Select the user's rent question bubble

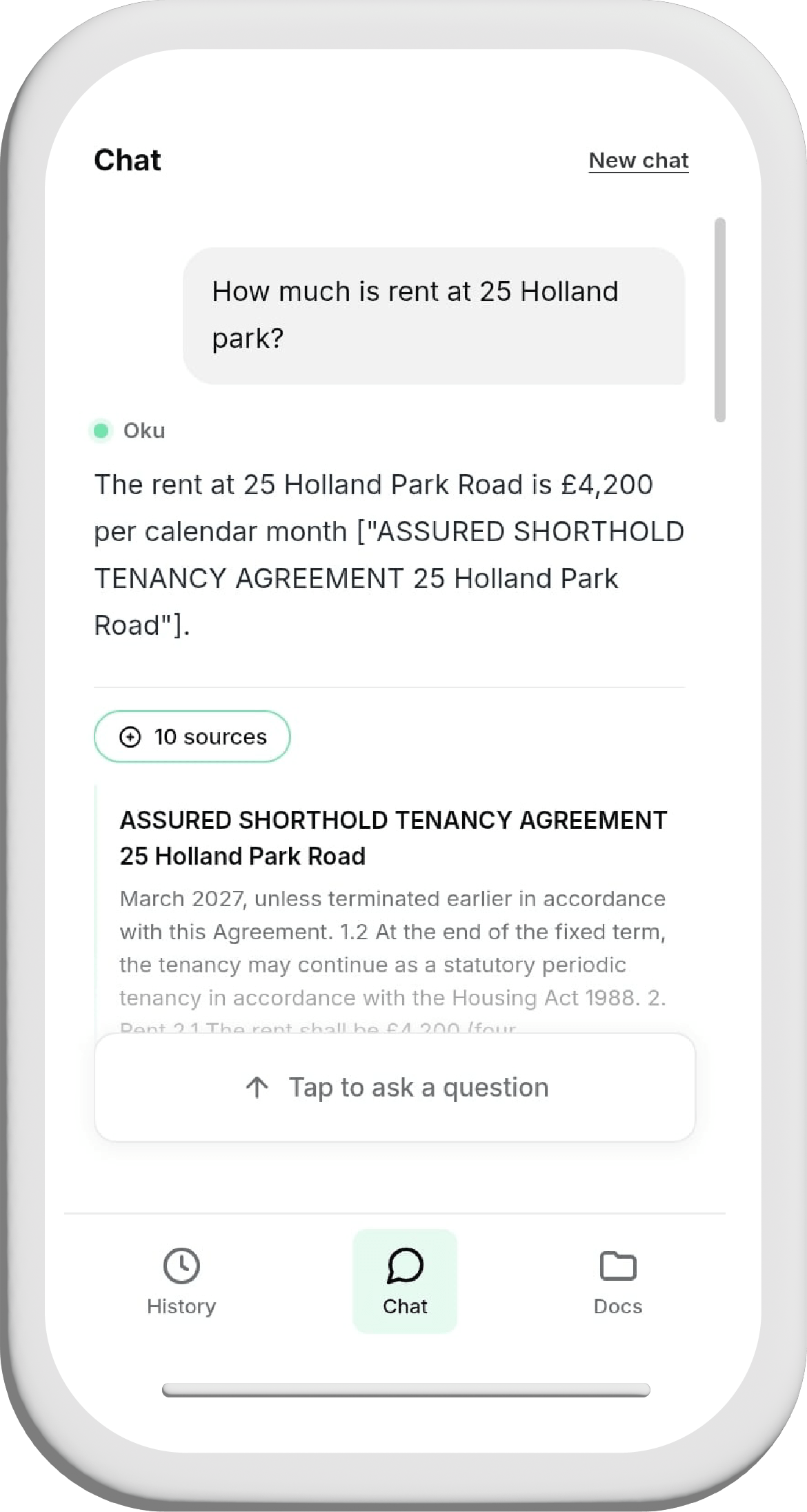(x=435, y=315)
